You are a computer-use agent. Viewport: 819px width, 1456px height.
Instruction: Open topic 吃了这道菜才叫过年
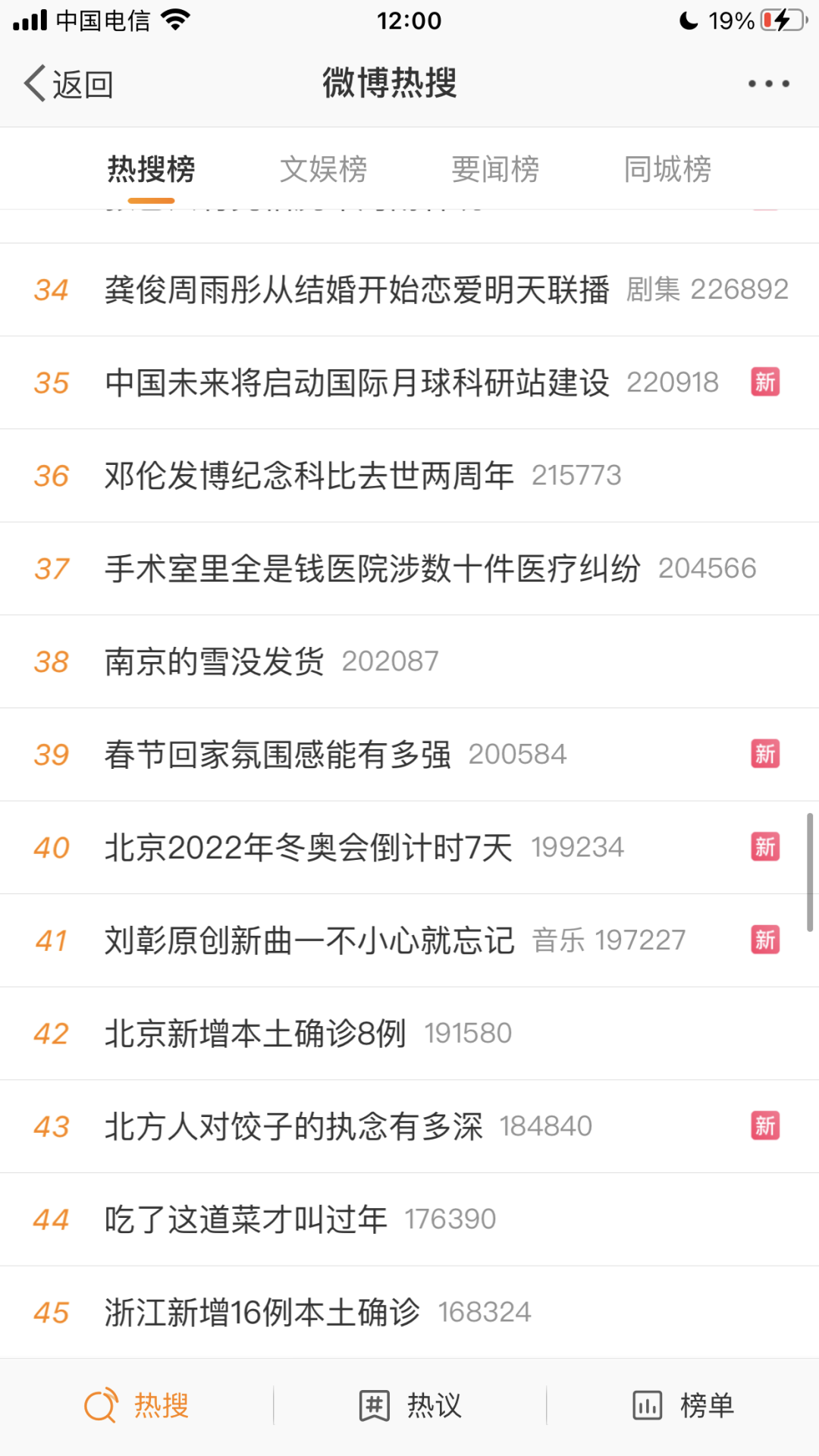pyautogui.click(x=246, y=1219)
